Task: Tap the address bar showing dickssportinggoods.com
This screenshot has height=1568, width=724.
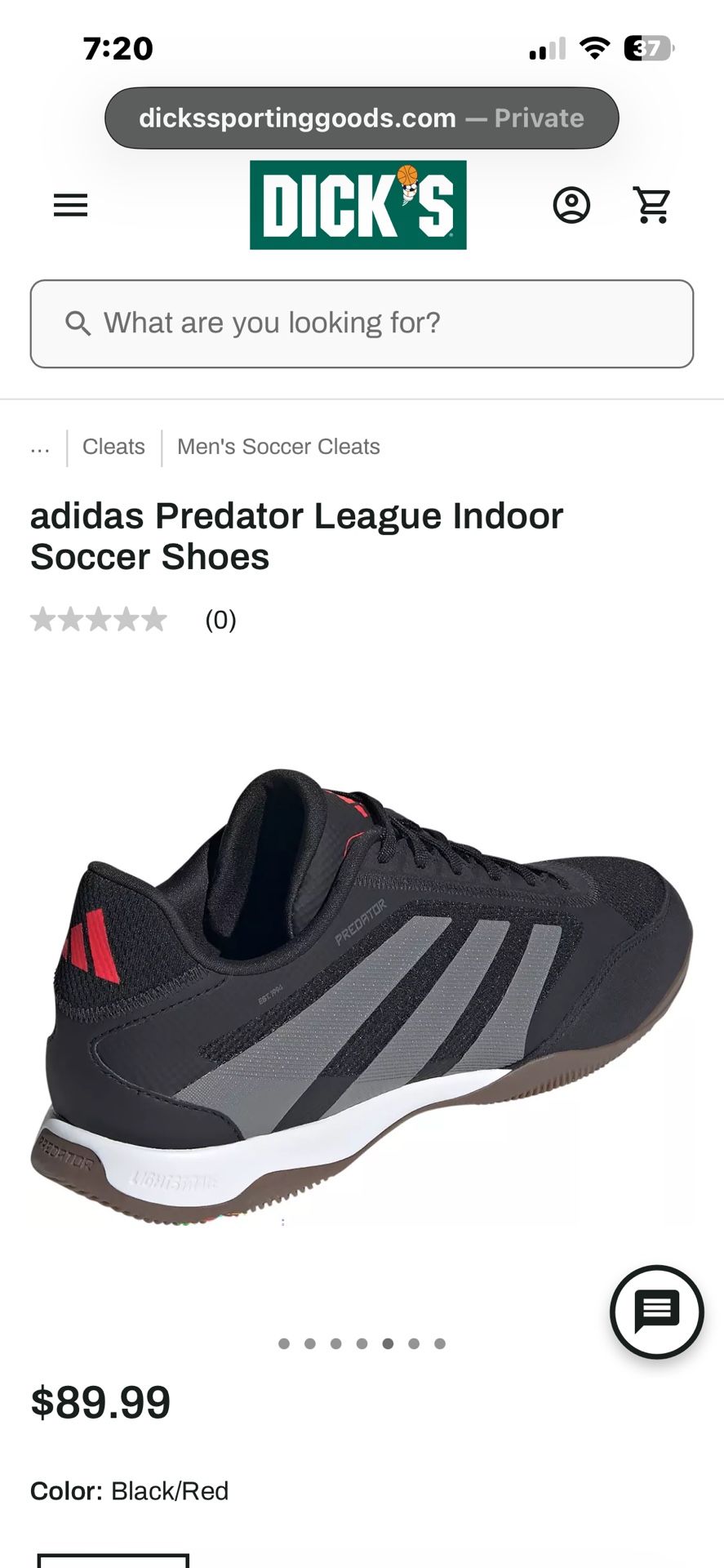Action: (362, 118)
